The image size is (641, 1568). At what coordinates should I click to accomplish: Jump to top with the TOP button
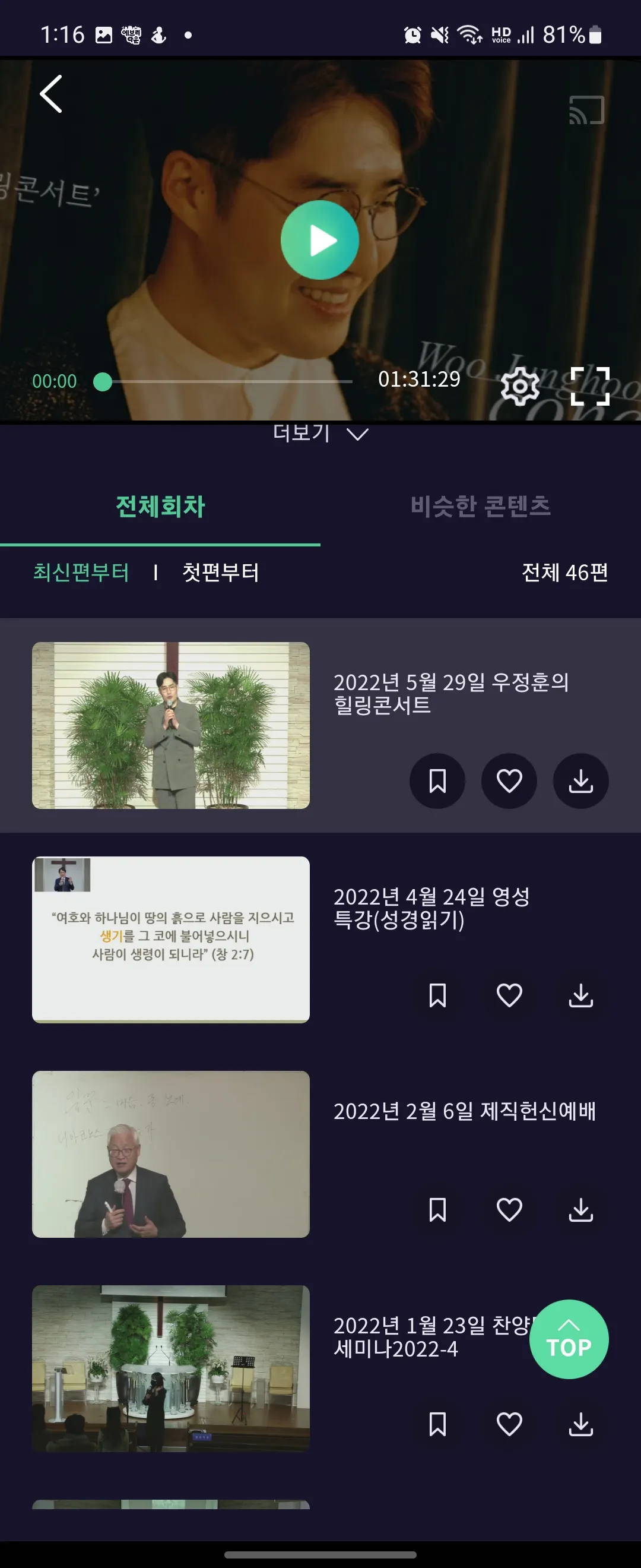point(569,1339)
